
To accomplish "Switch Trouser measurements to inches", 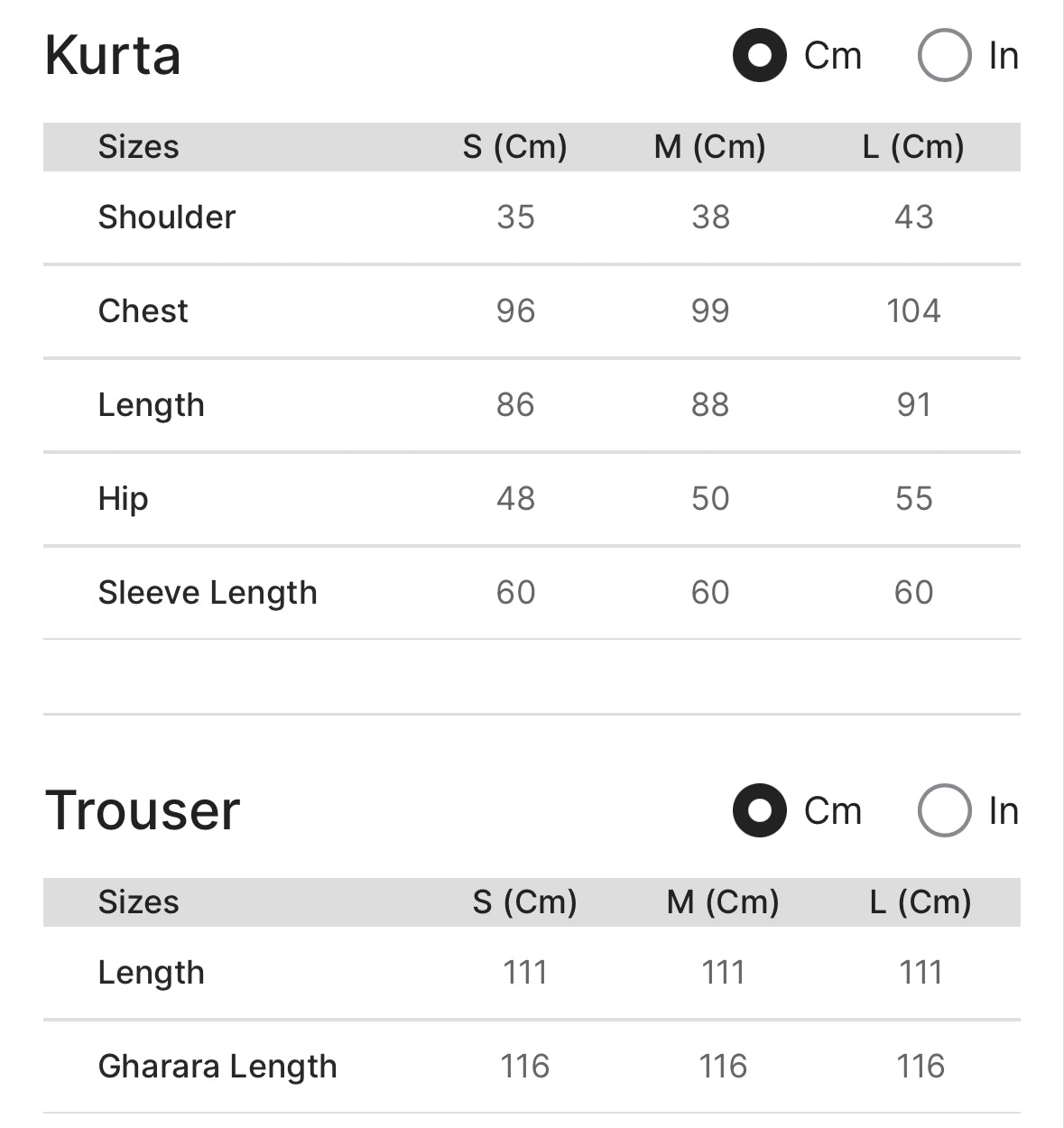I will (944, 810).
